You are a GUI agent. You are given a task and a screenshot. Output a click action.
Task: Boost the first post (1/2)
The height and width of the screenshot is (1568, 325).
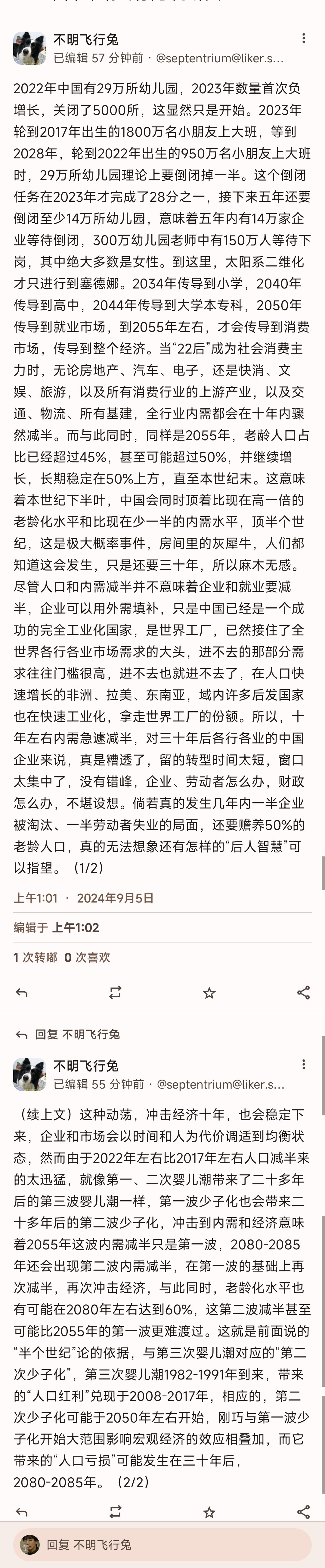(115, 993)
